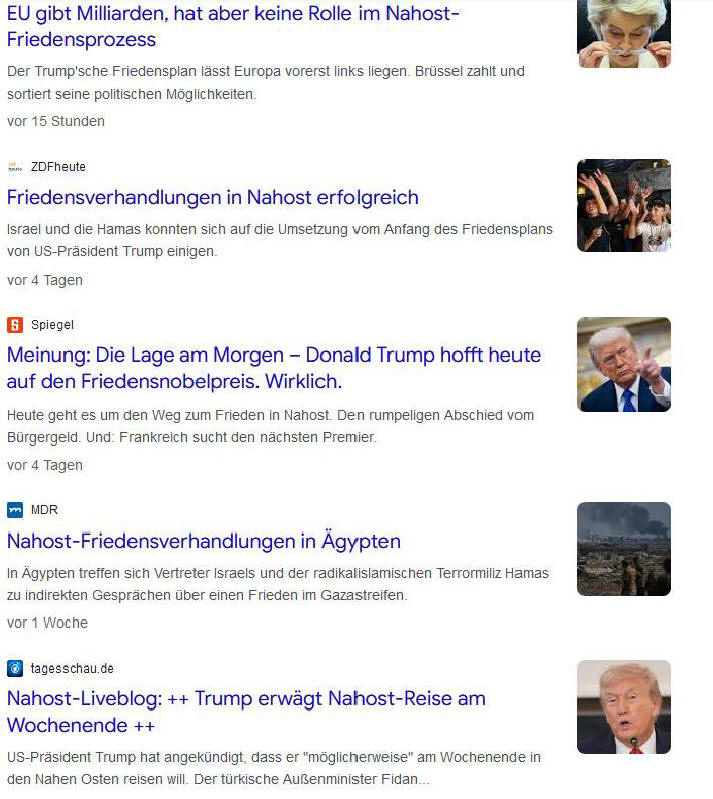The height and width of the screenshot is (799, 713).
Task: Open ZDFheute article 'Friedensverhandlungen in Nahost erfolgreich'
Action: coord(212,197)
